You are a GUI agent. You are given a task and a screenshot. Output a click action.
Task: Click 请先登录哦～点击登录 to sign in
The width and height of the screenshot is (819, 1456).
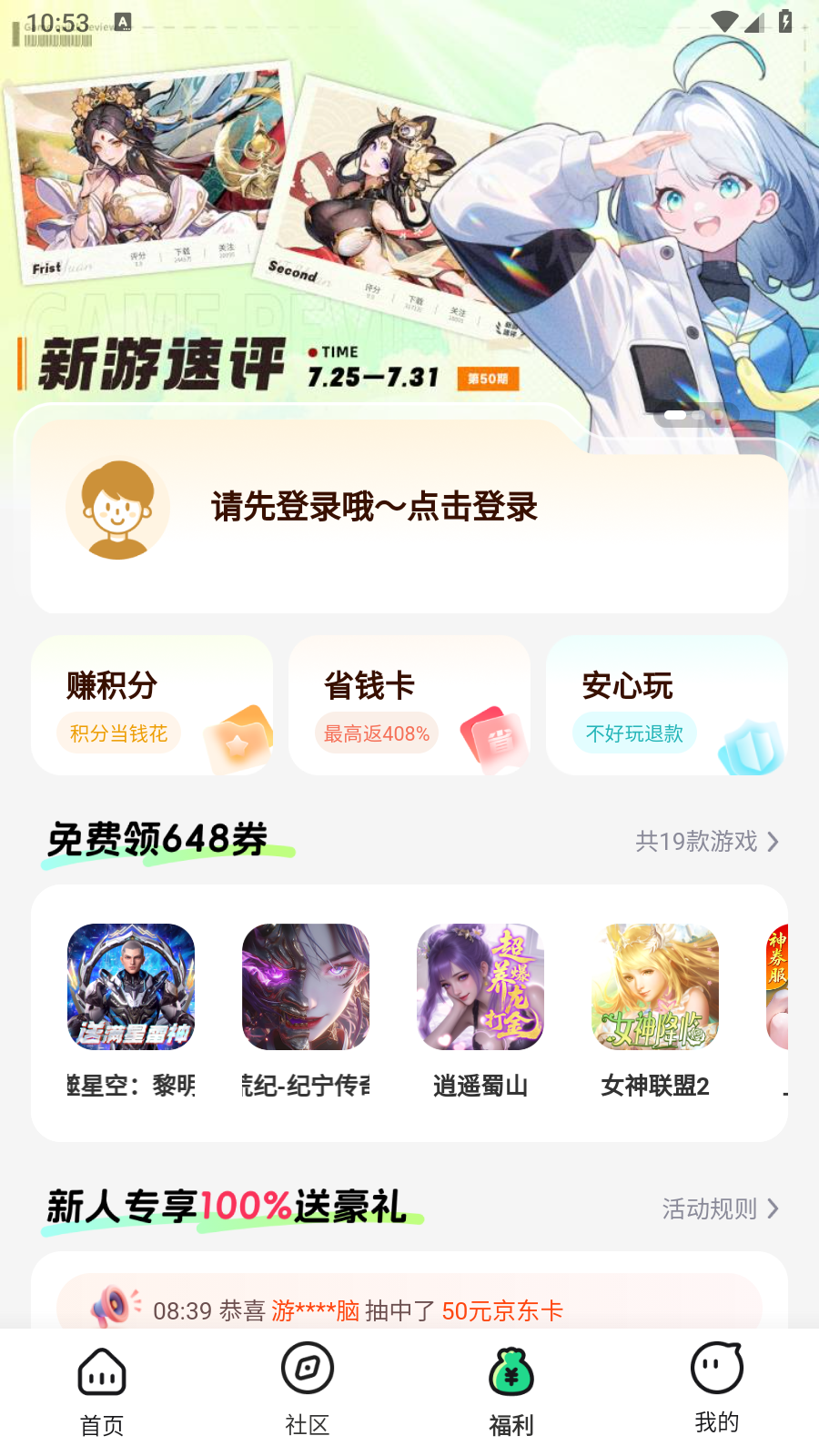373,508
